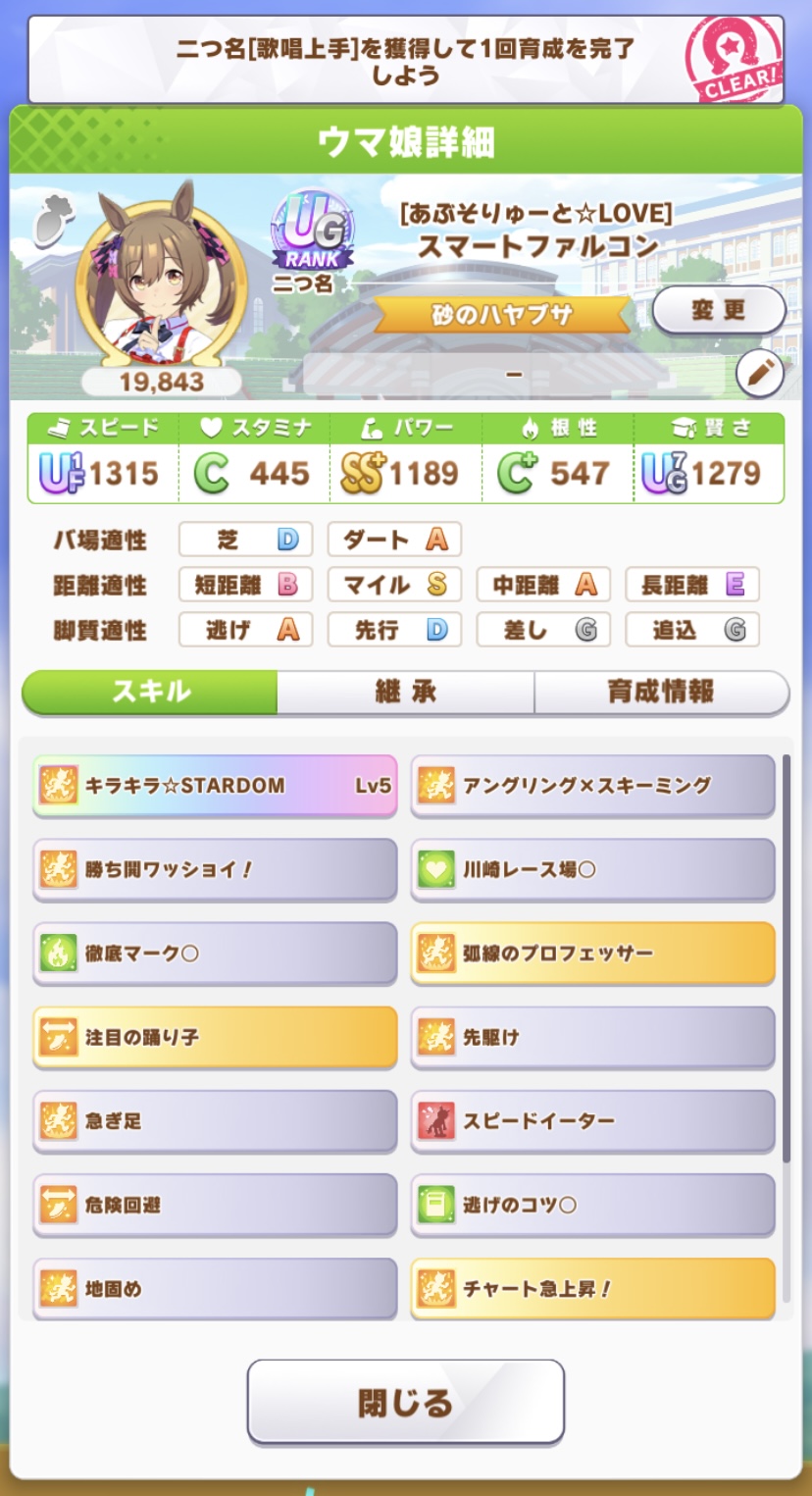Check the 注目の踊り子 skill
The image size is (812, 1496).
(215, 1037)
